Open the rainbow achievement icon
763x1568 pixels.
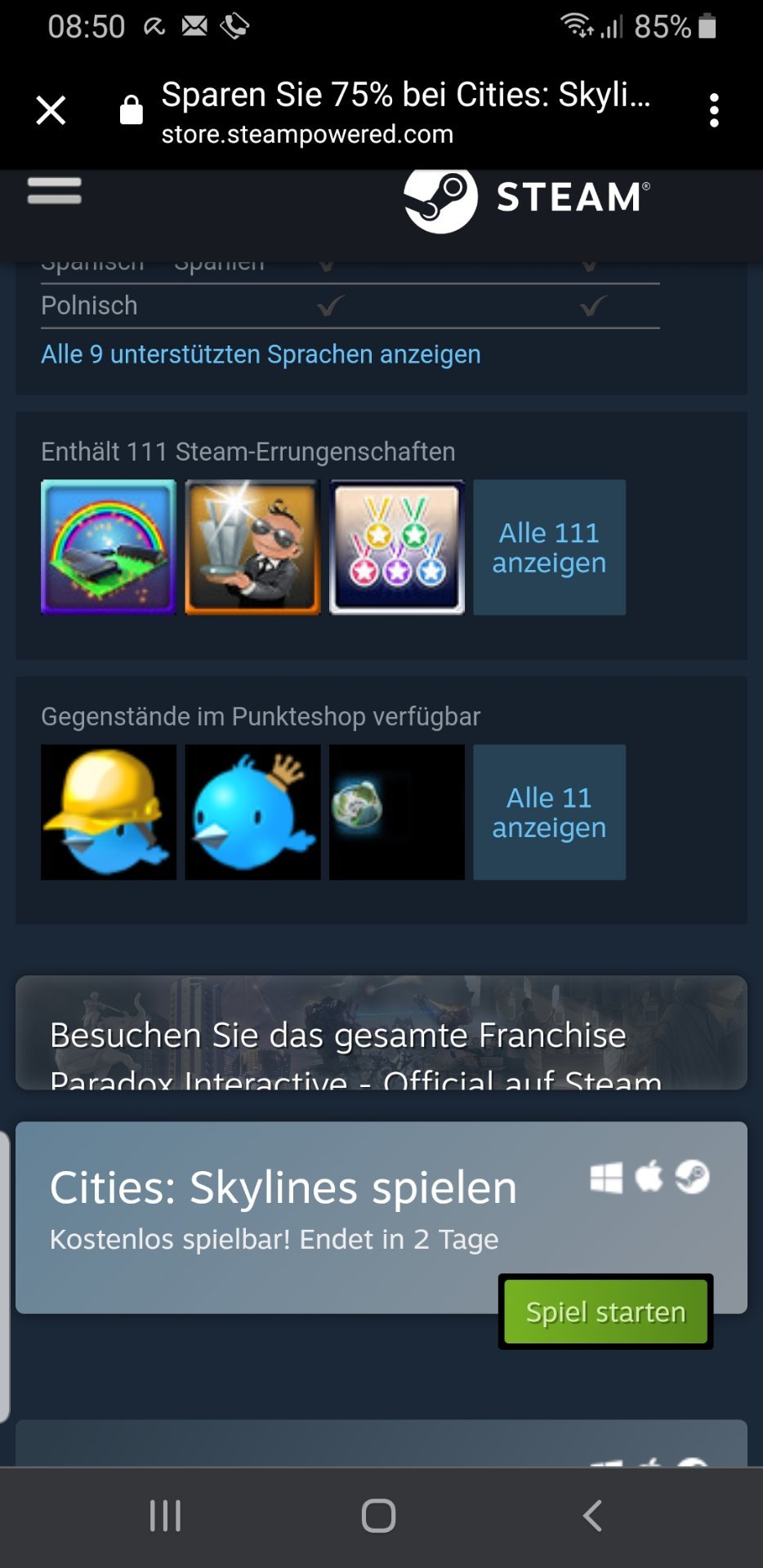[109, 547]
